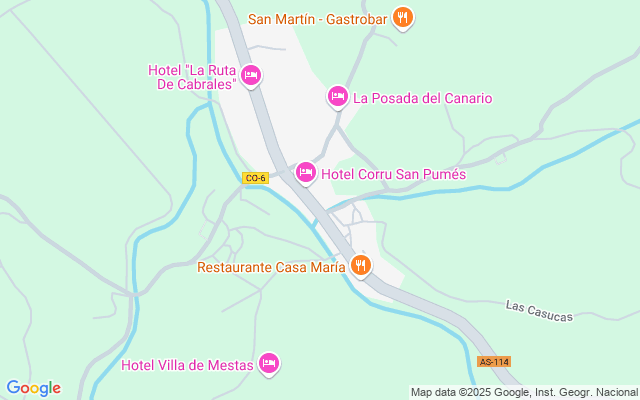
Task: Select Hotel Villa de Mestas marker
Action: tap(268, 363)
